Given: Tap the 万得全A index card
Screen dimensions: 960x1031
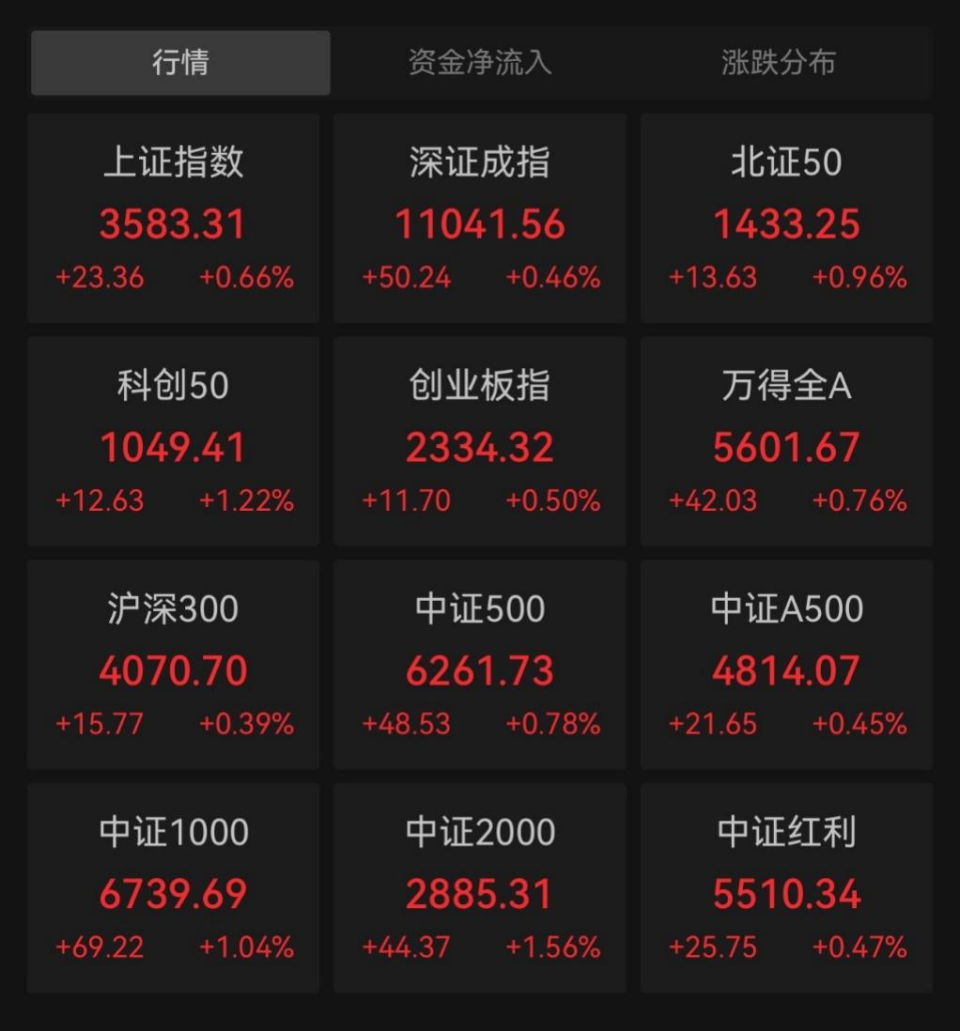Looking at the screenshot, I should click(x=786, y=441).
